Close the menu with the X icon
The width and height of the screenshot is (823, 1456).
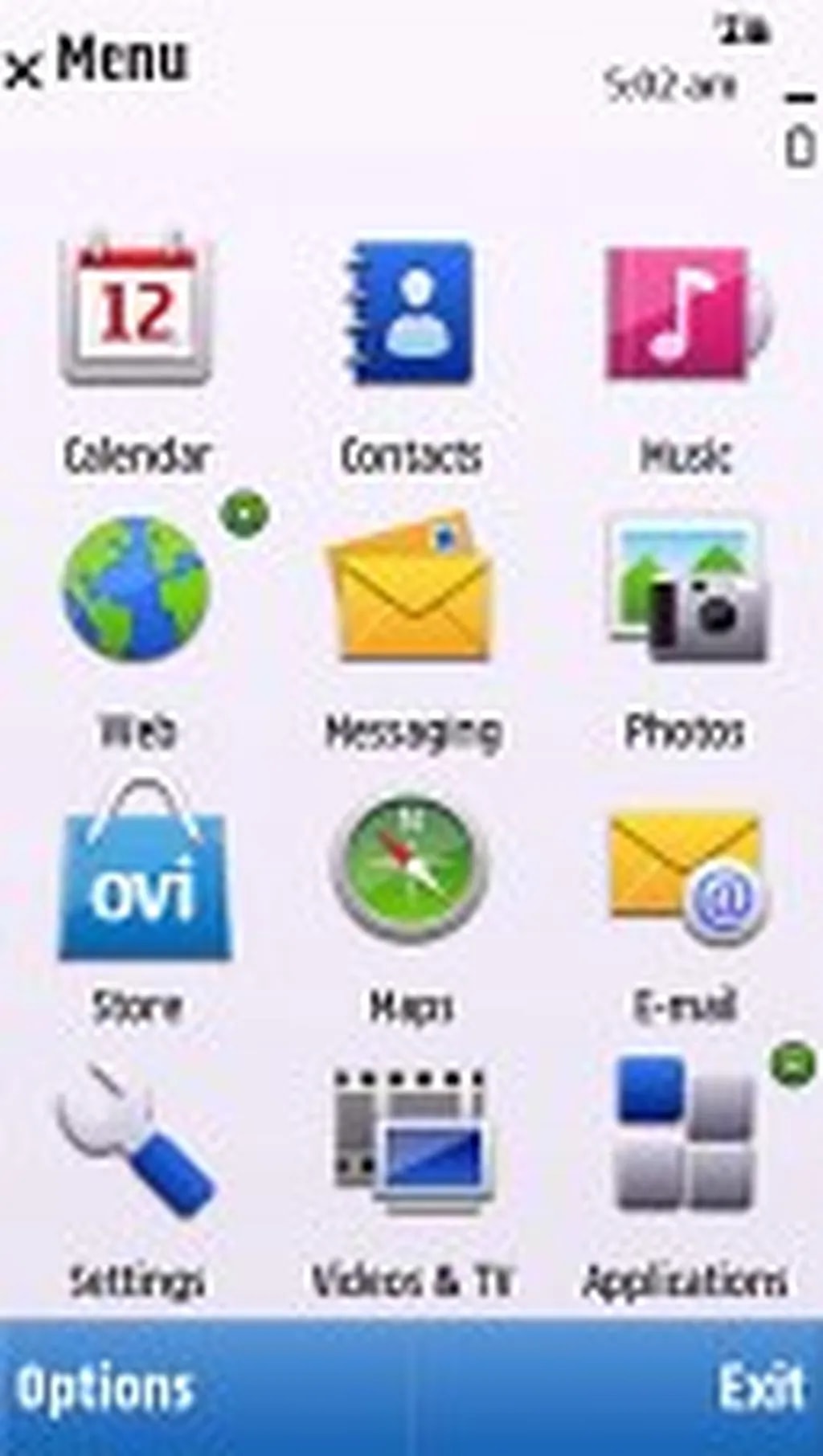[24, 71]
